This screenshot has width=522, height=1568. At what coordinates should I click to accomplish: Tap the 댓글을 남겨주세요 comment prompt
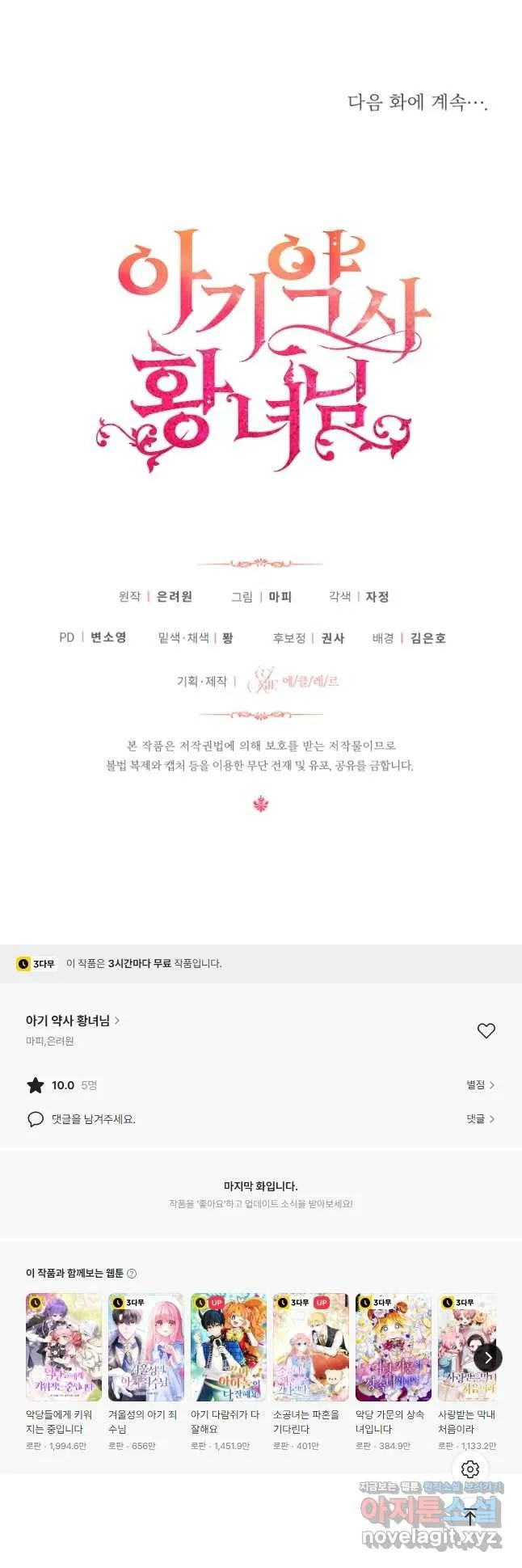(93, 1119)
